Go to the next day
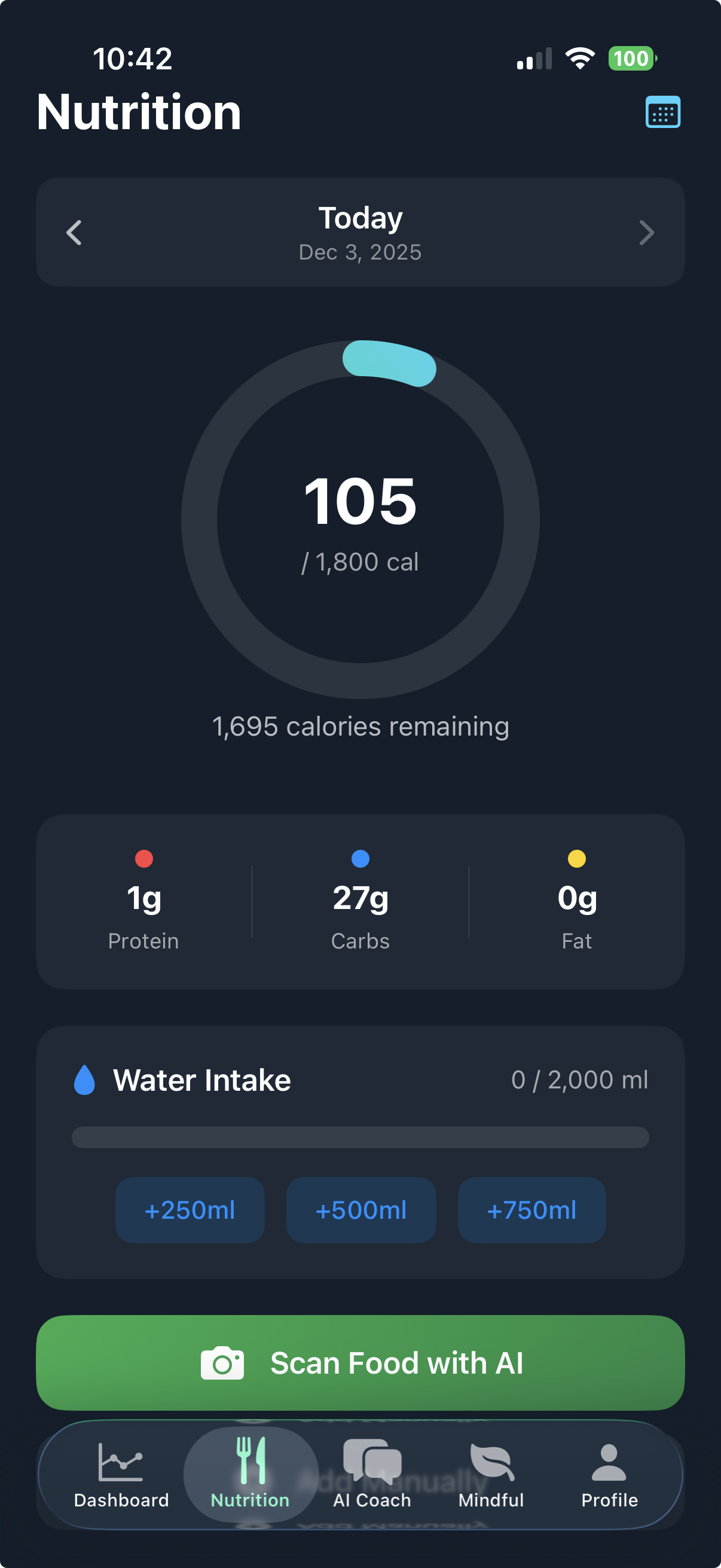 click(646, 233)
